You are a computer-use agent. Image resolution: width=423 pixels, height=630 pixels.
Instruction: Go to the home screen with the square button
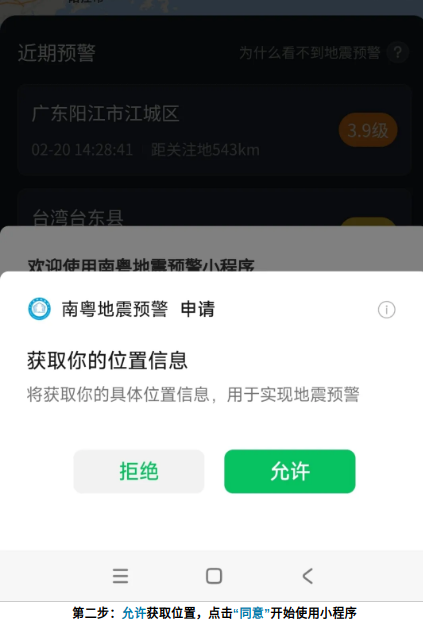214,576
